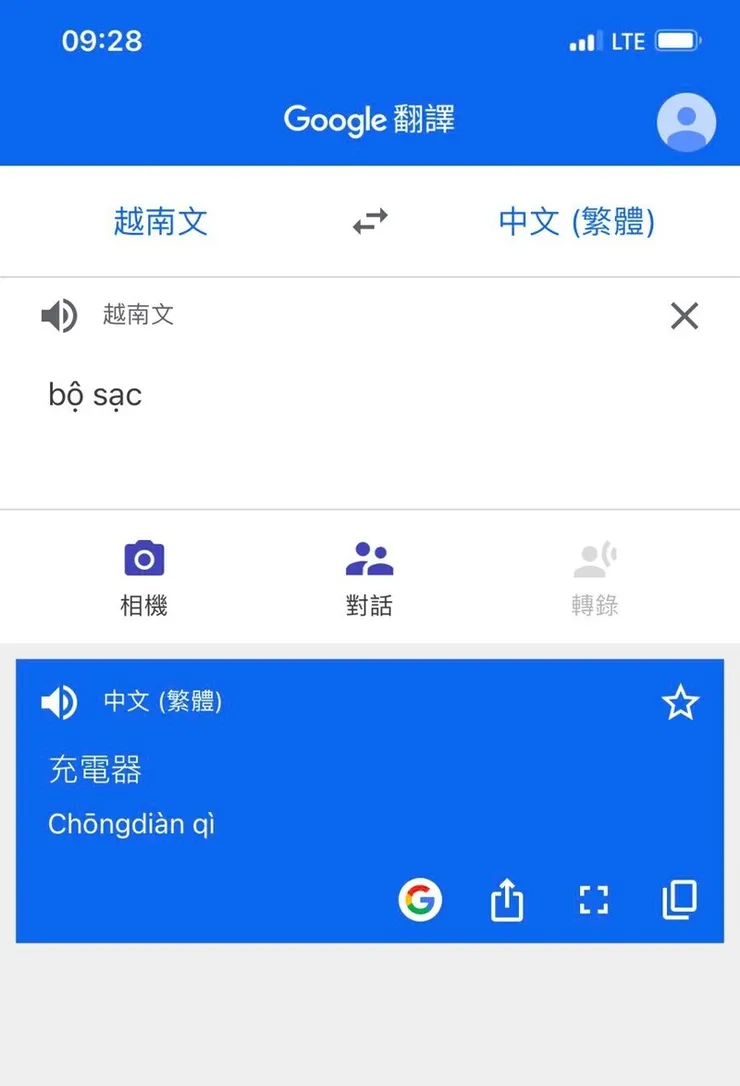
Task: Select the 轉錄 transcribe feature
Action: [595, 575]
